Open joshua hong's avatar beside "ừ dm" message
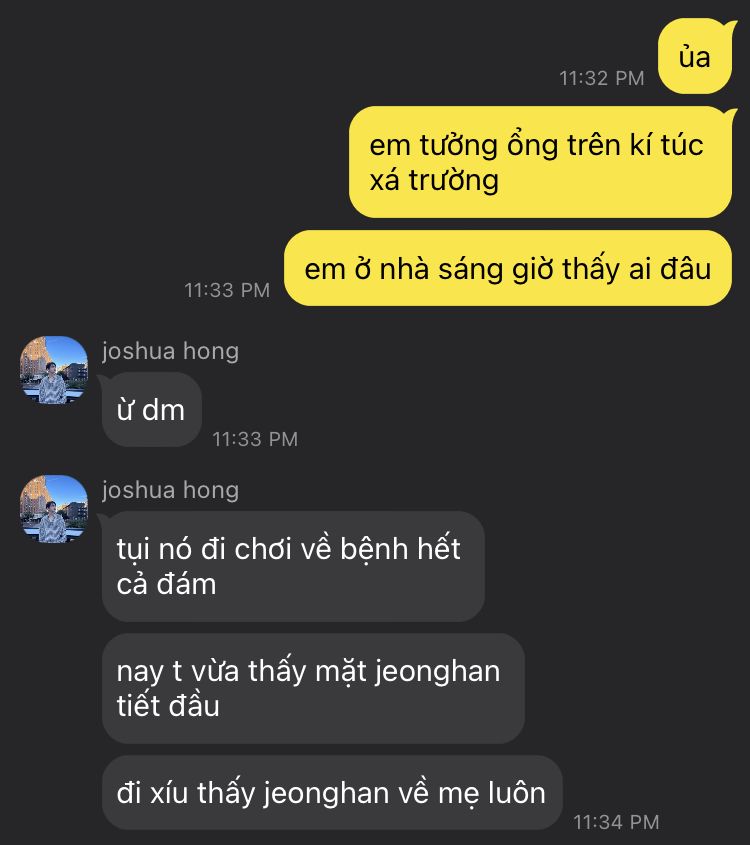 point(54,370)
